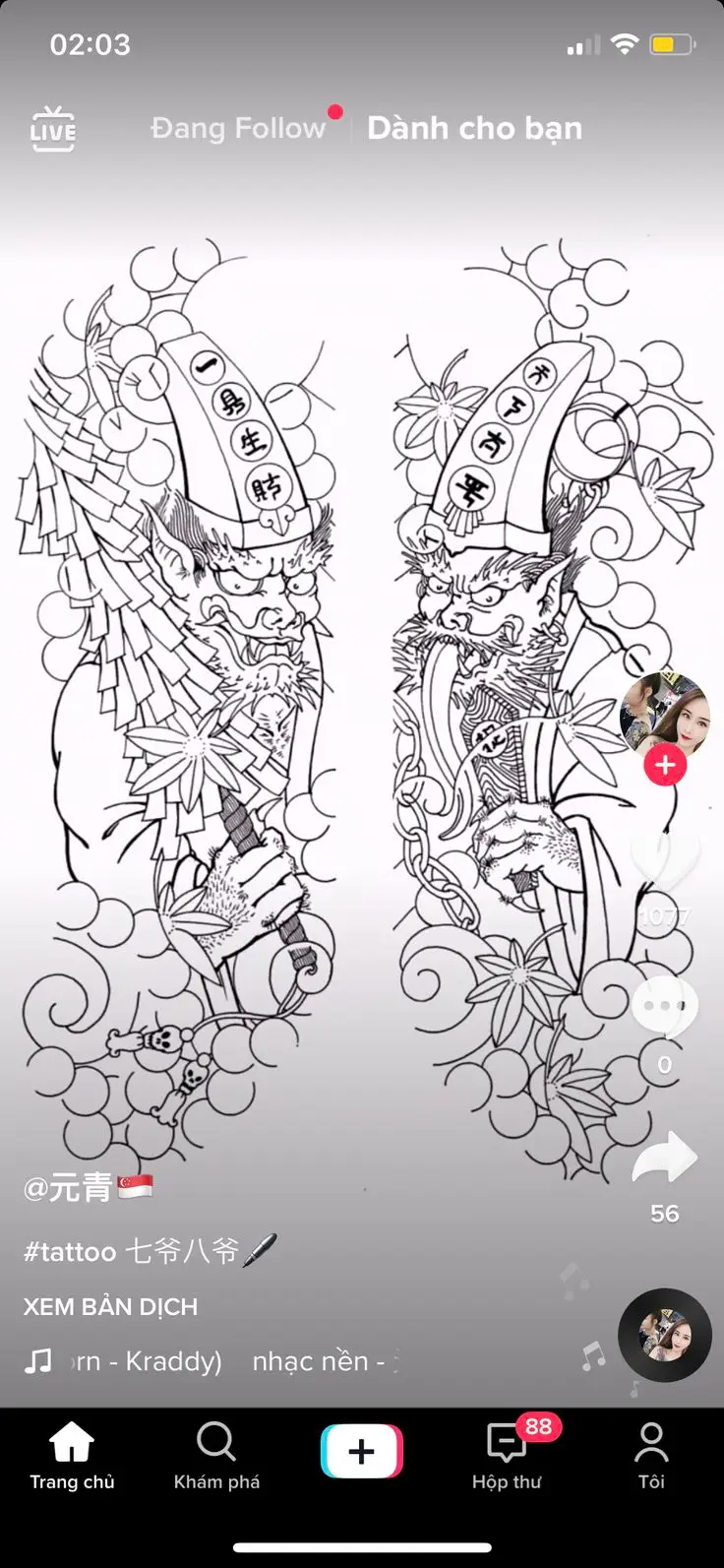Tap XEM BẢN DỊCH to translate caption
The height and width of the screenshot is (1568, 724).
click(x=110, y=1306)
